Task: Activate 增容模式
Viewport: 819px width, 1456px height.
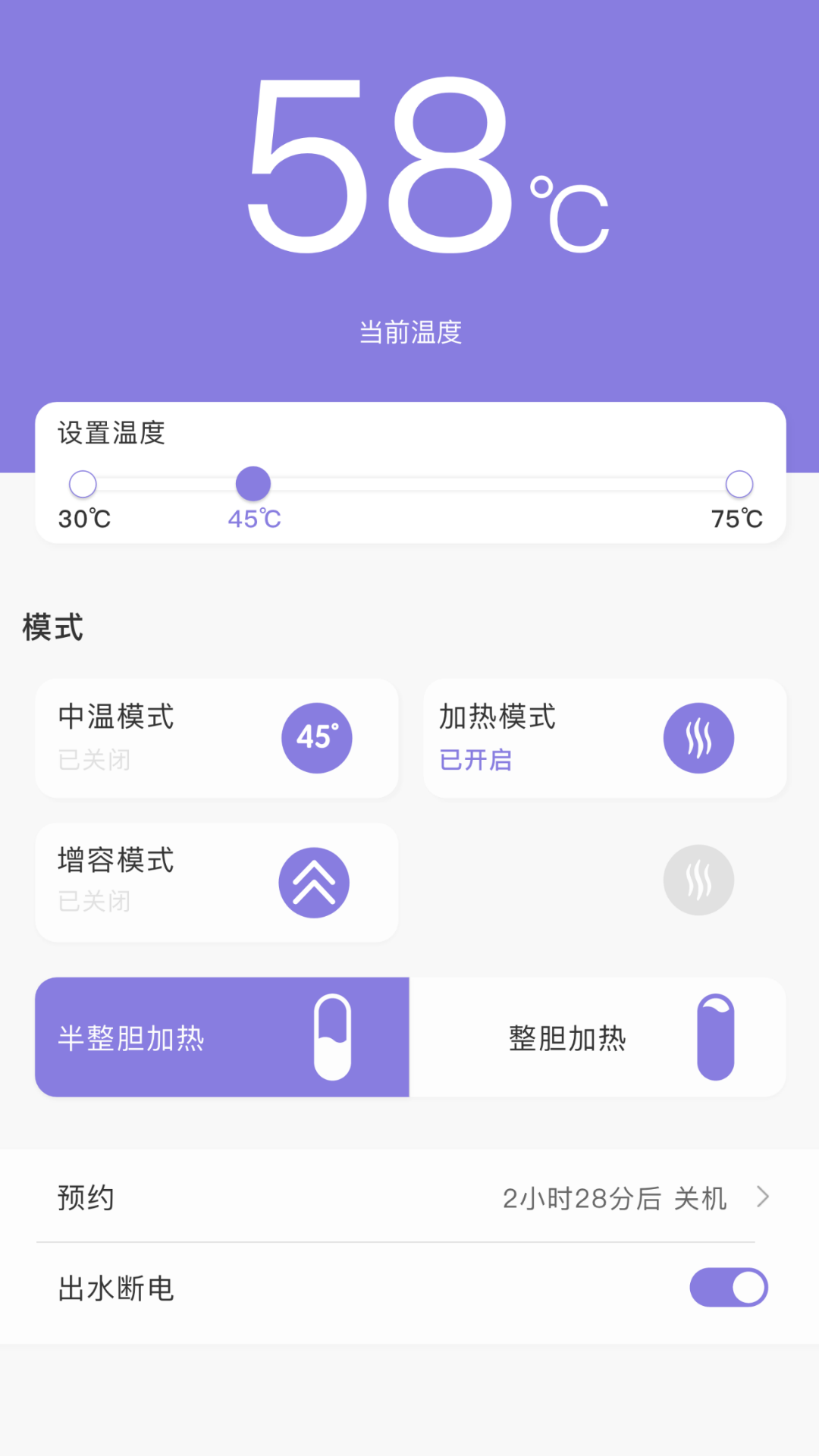Action: click(x=217, y=883)
